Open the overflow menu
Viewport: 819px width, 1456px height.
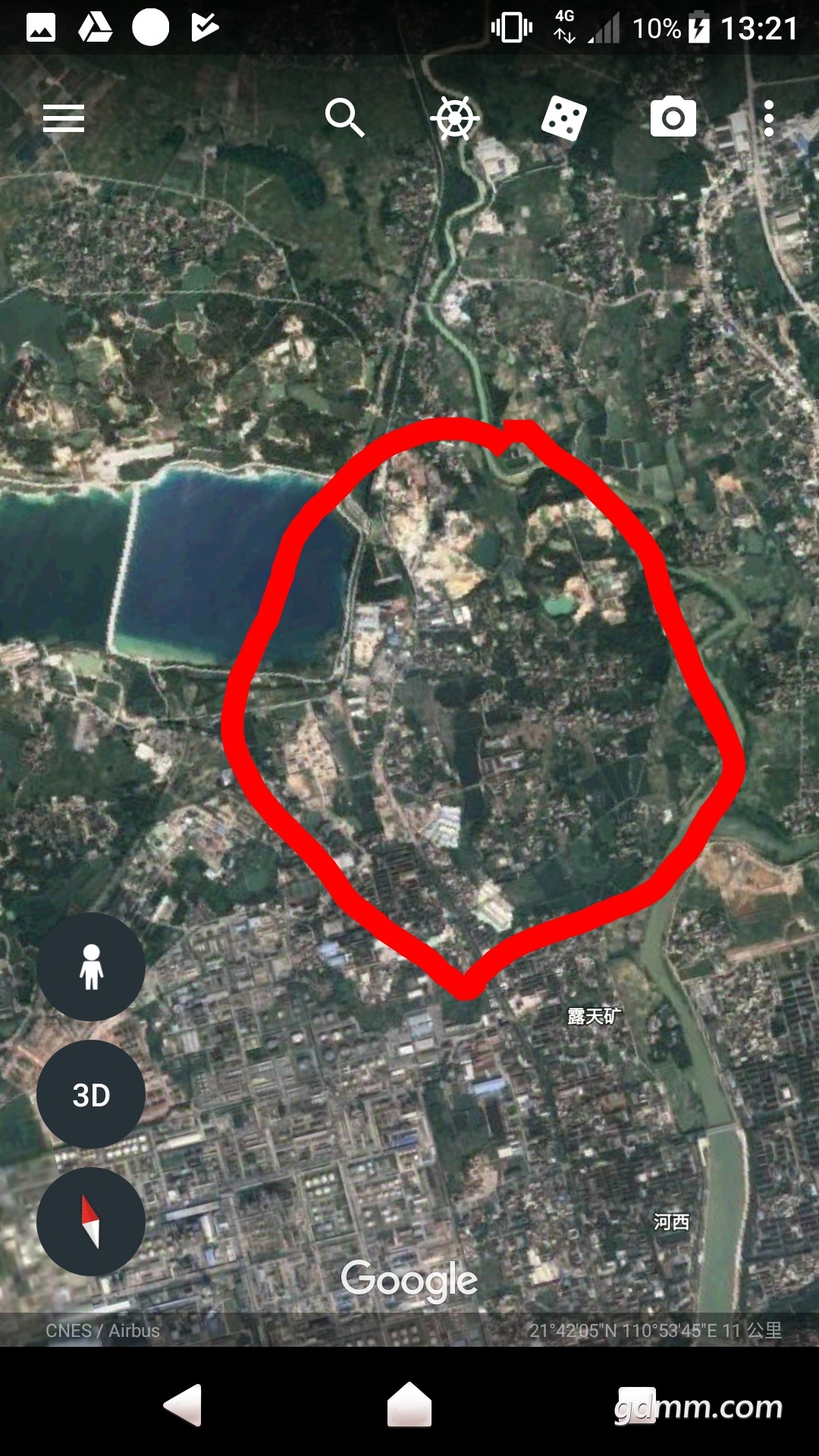(x=769, y=118)
